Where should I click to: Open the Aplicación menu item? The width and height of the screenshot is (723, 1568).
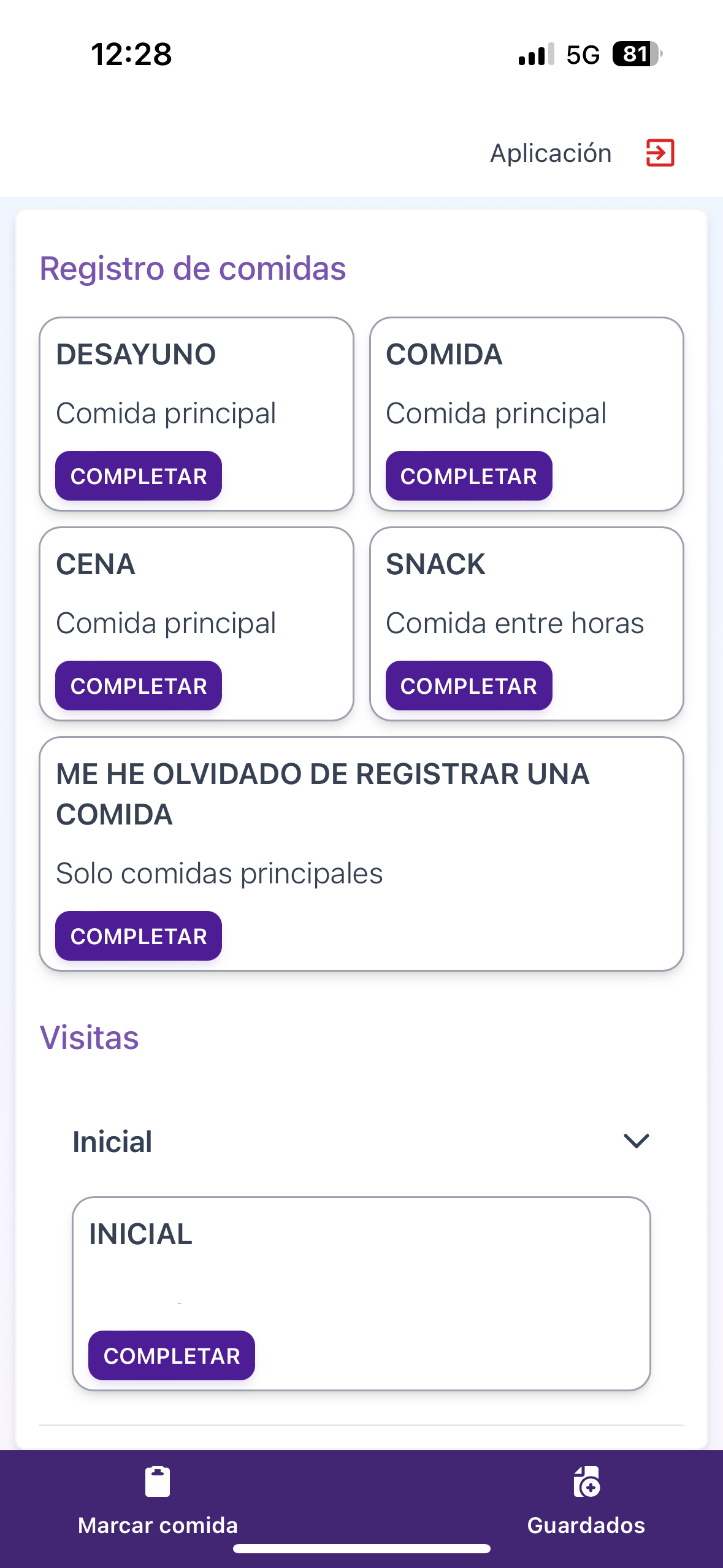[550, 153]
